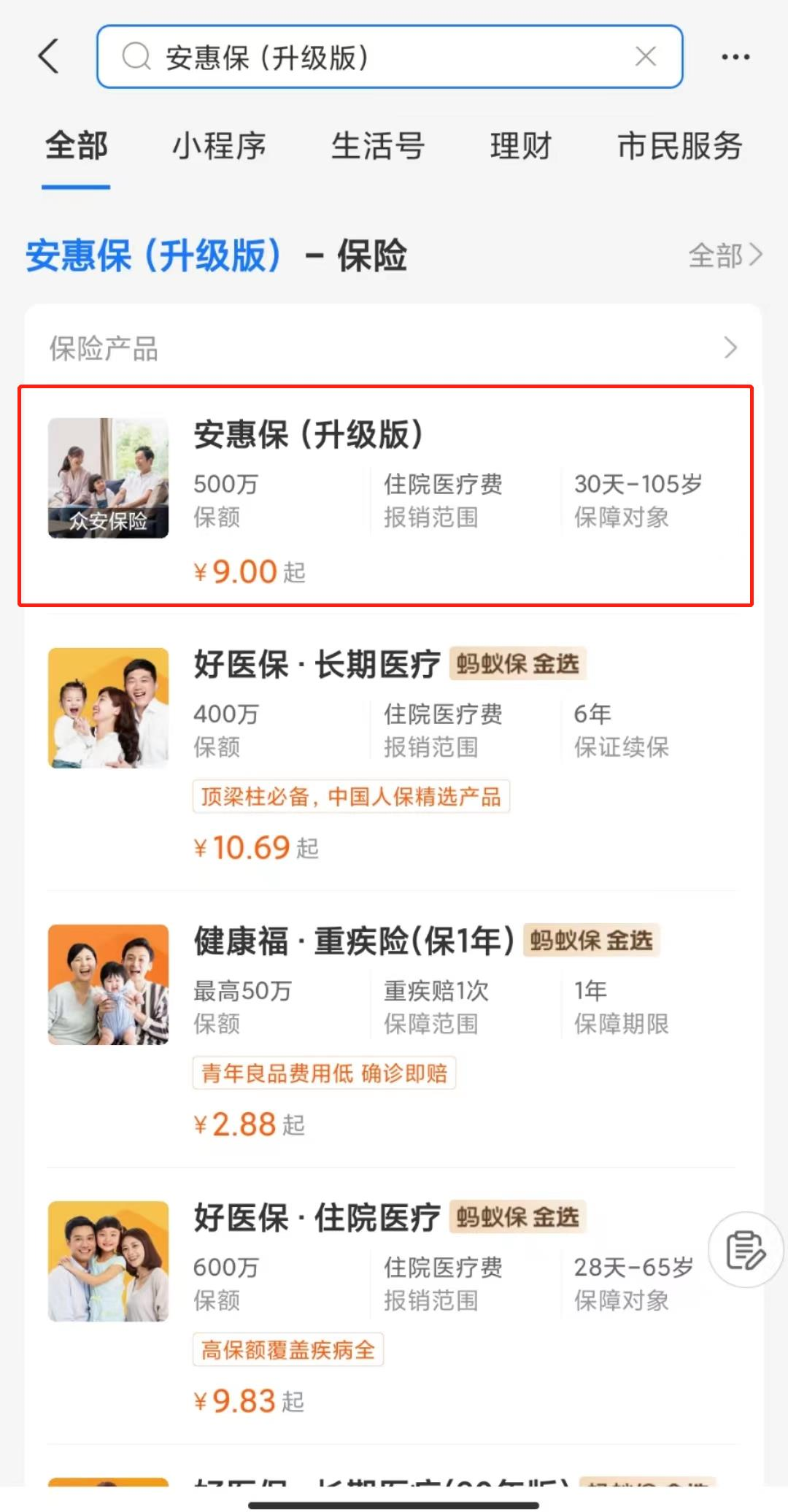The width and height of the screenshot is (788, 1512).
Task: View 健康福·重疾险(保1年) details
Action: (x=387, y=1029)
